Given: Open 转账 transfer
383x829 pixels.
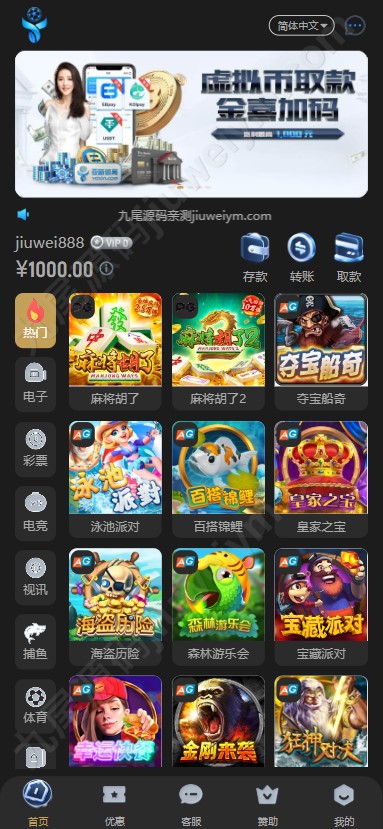Looking at the screenshot, I should click(x=302, y=258).
